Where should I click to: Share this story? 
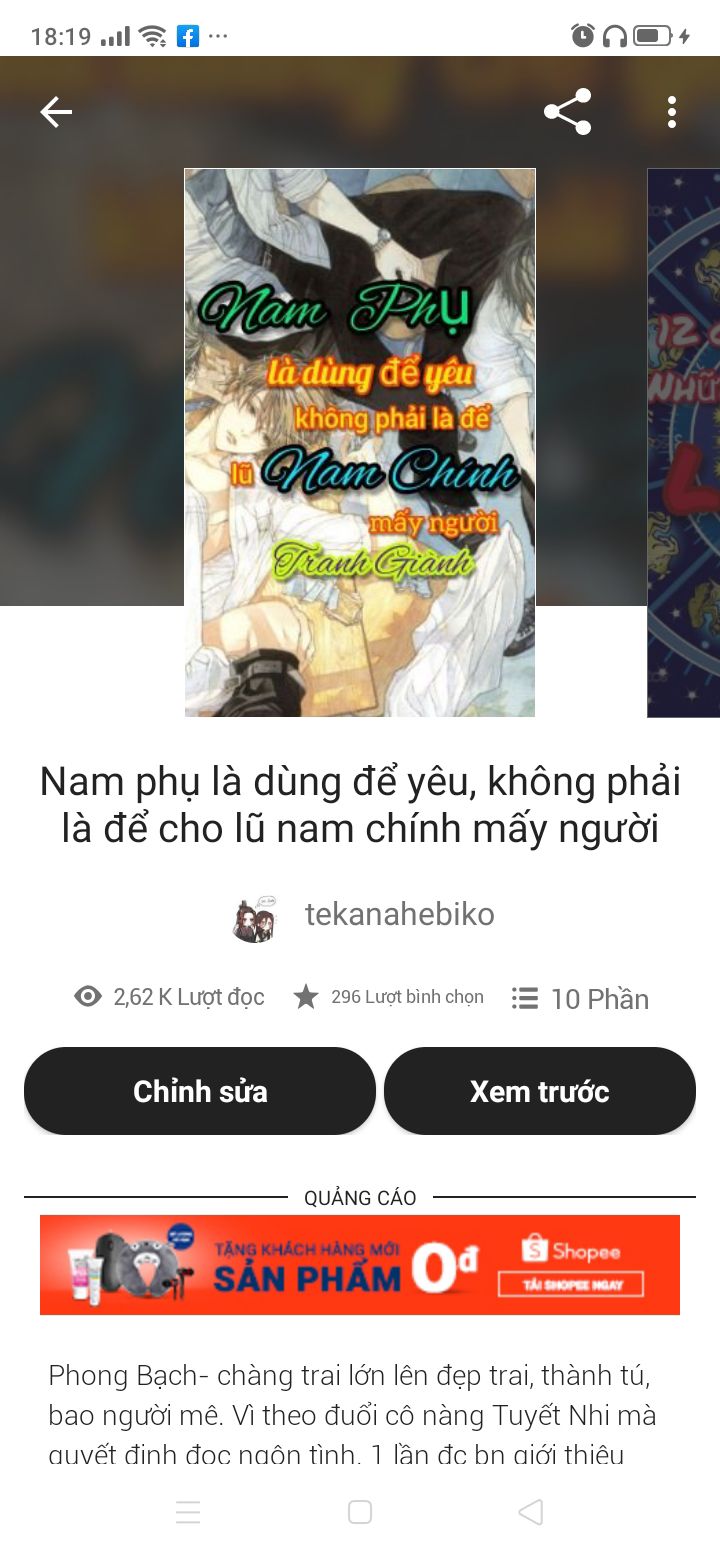(x=568, y=112)
